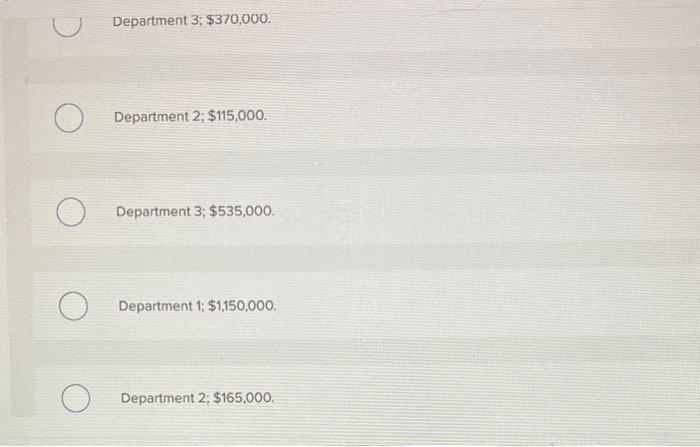Choose Department 2; $115,000 answer
700x447 pixels.
(68, 118)
